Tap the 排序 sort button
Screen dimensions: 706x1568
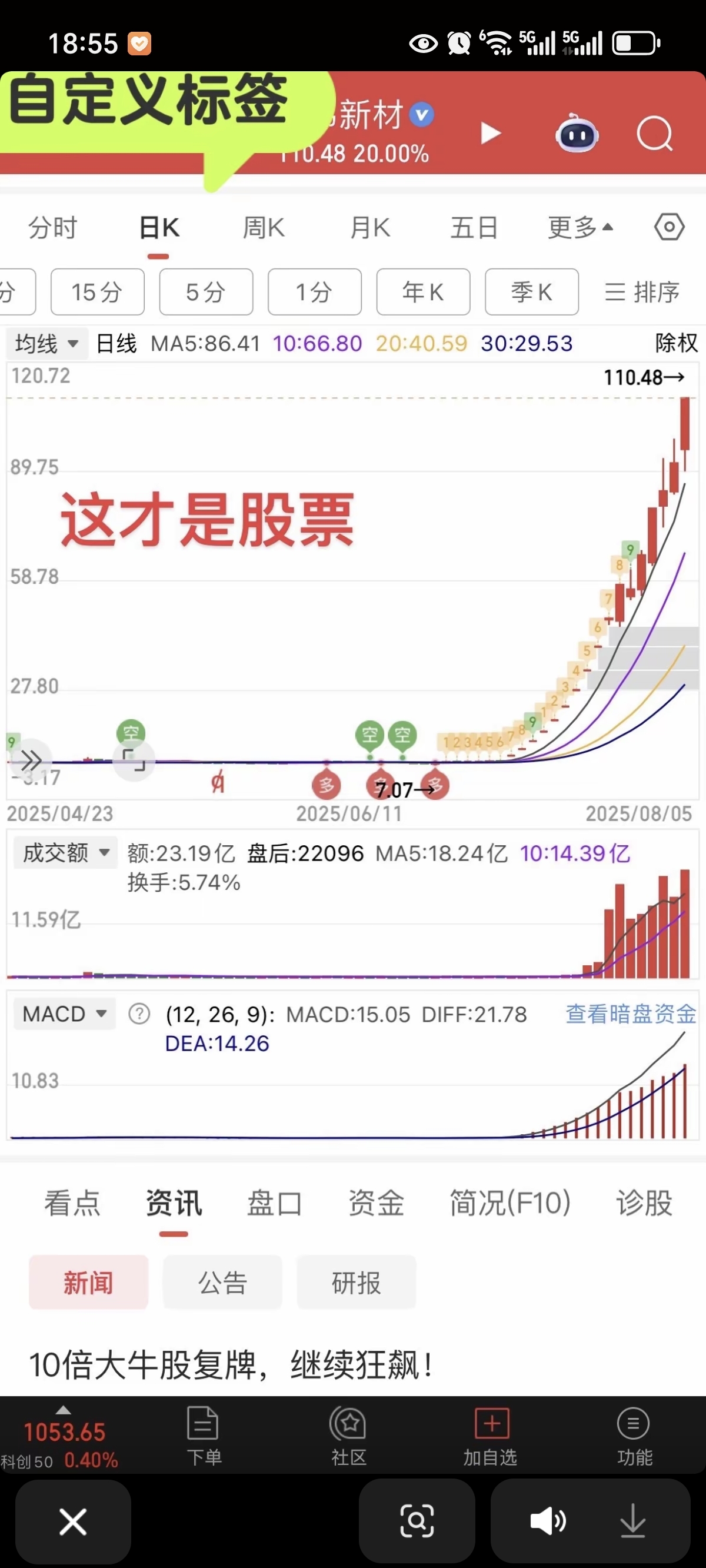pyautogui.click(x=642, y=292)
